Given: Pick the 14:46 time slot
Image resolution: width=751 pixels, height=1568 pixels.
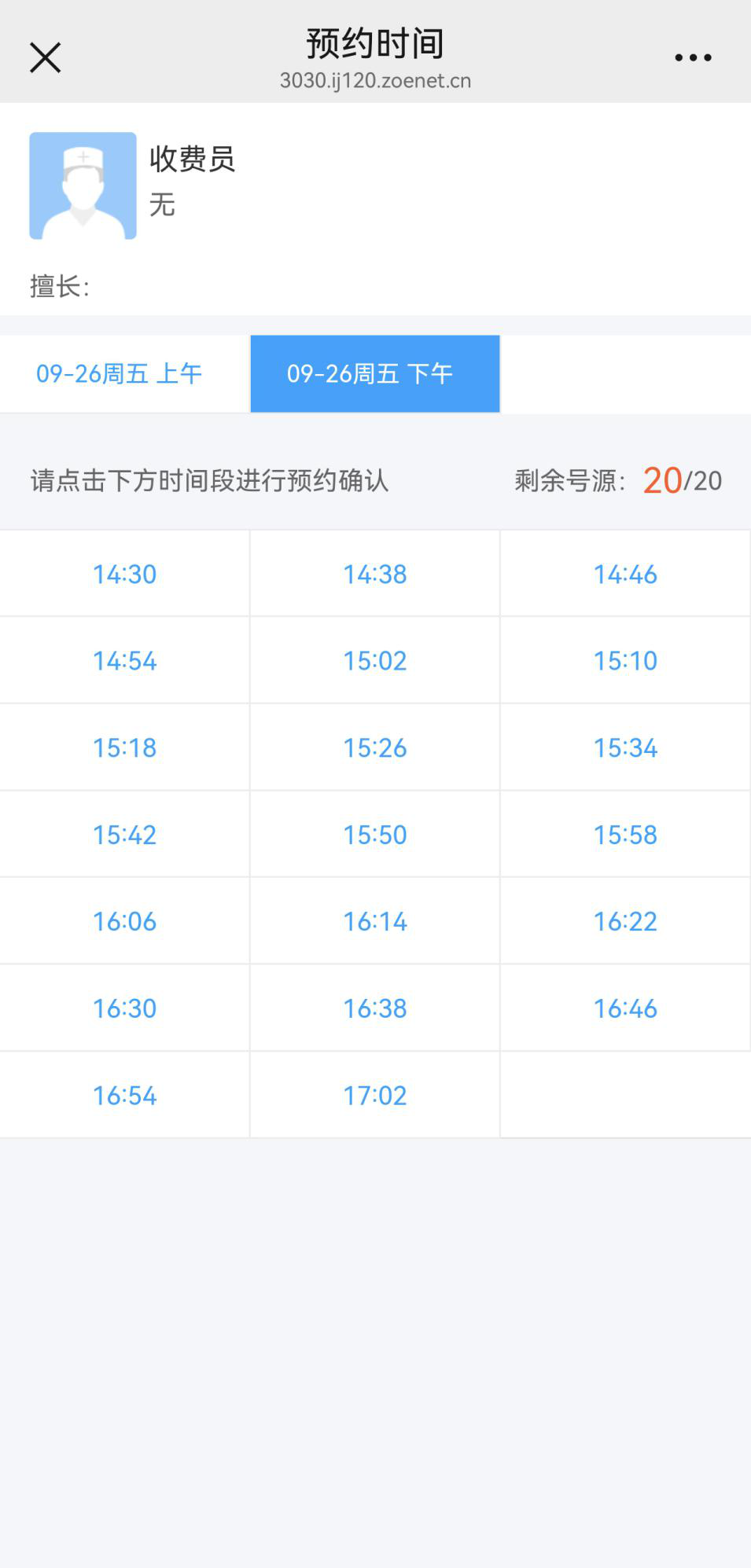Looking at the screenshot, I should (x=624, y=575).
